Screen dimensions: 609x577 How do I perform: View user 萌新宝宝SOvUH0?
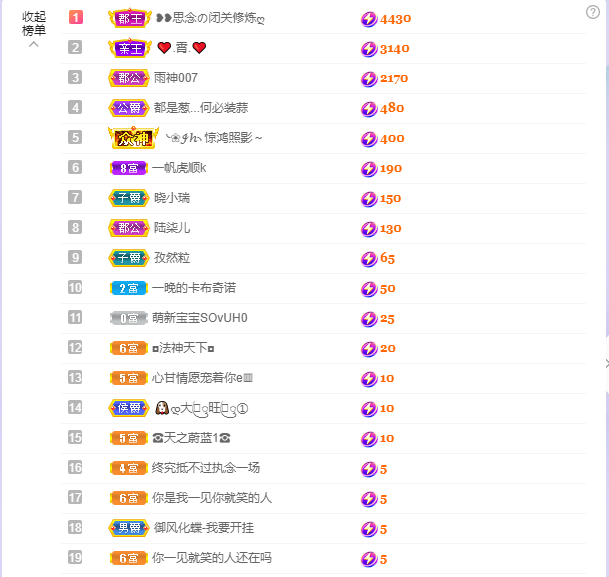coord(199,318)
